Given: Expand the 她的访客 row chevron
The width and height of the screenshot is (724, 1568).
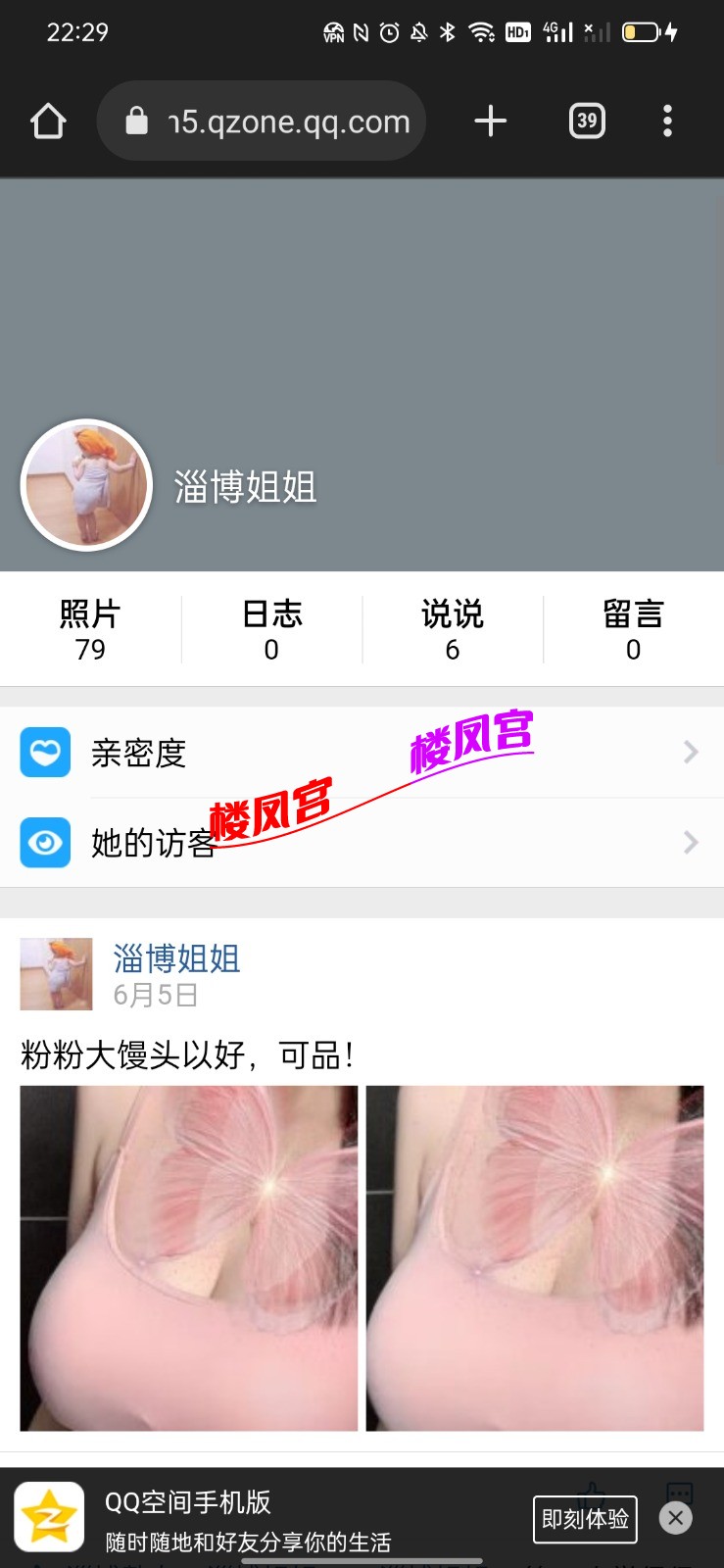Looking at the screenshot, I should click(x=691, y=842).
